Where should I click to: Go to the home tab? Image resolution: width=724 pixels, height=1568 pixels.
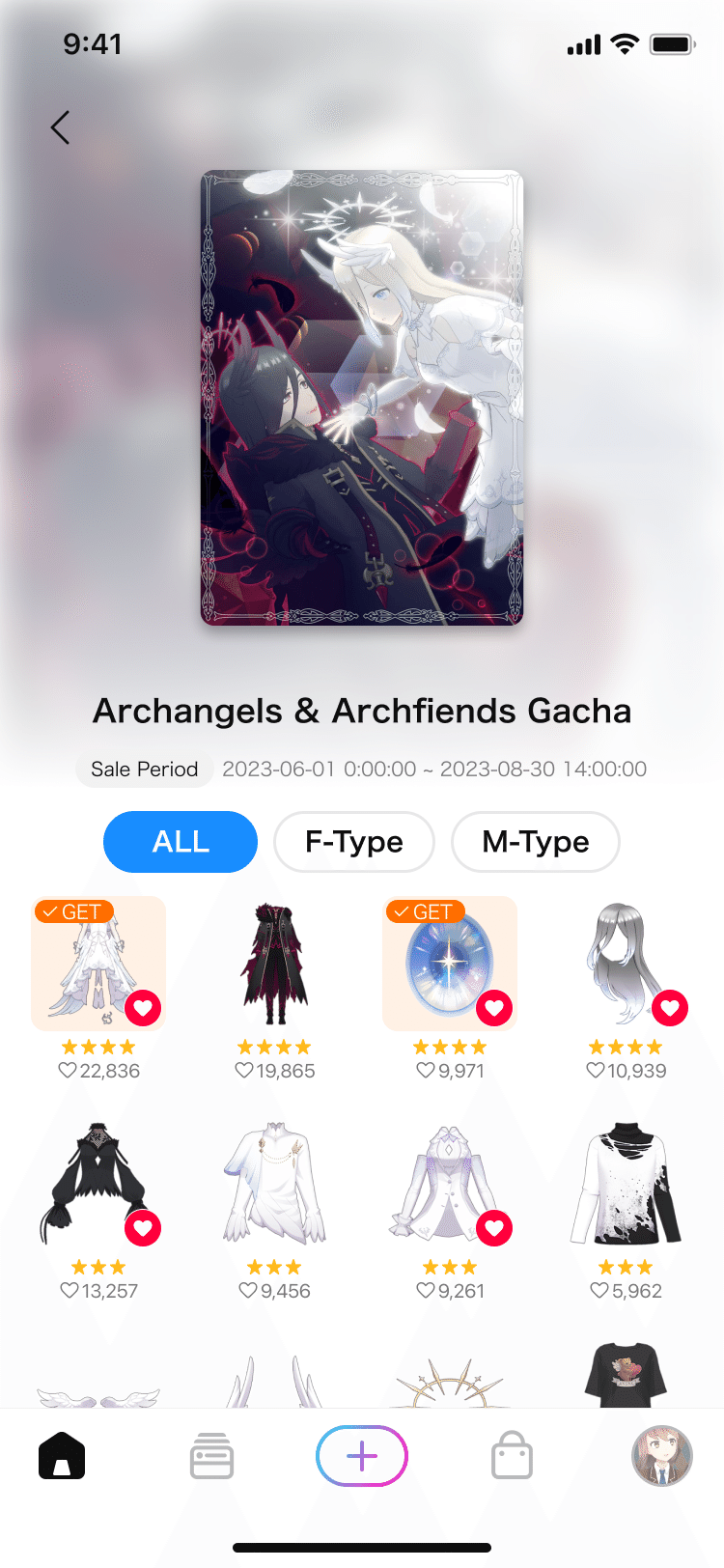pyautogui.click(x=62, y=1456)
